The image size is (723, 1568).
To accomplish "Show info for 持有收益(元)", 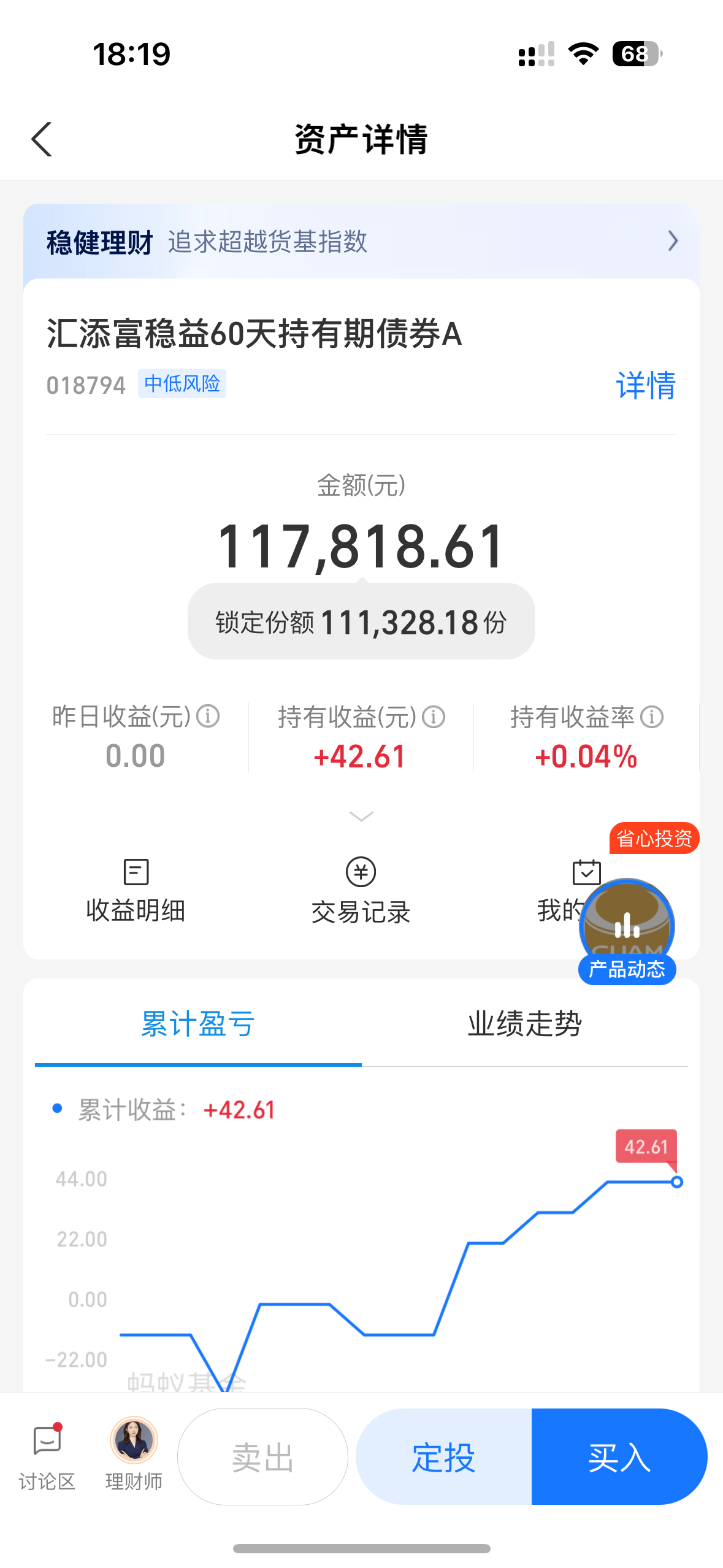I will pos(434,717).
